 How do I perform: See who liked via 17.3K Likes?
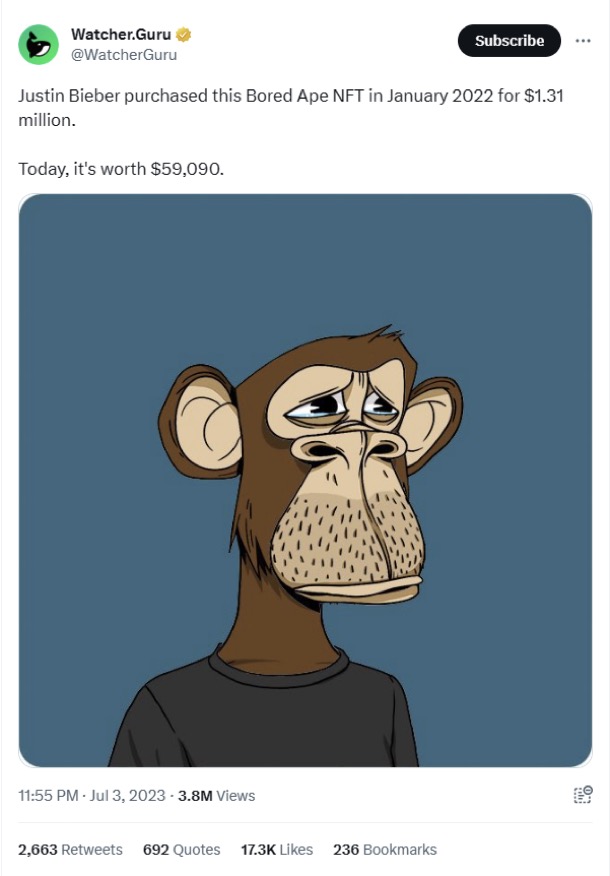[x=276, y=849]
